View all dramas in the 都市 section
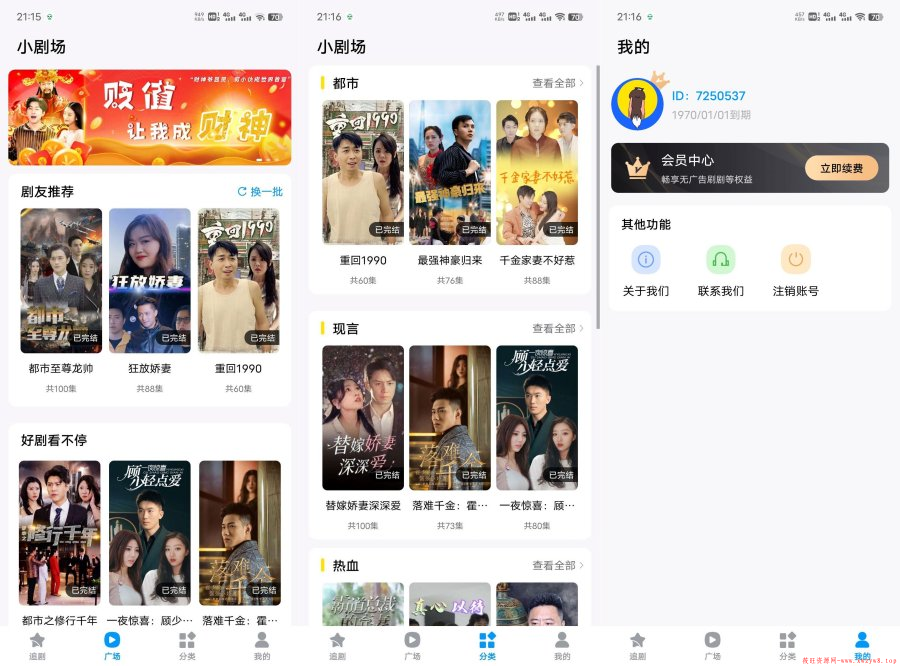Screen dimensions: 900x666 click(557, 83)
